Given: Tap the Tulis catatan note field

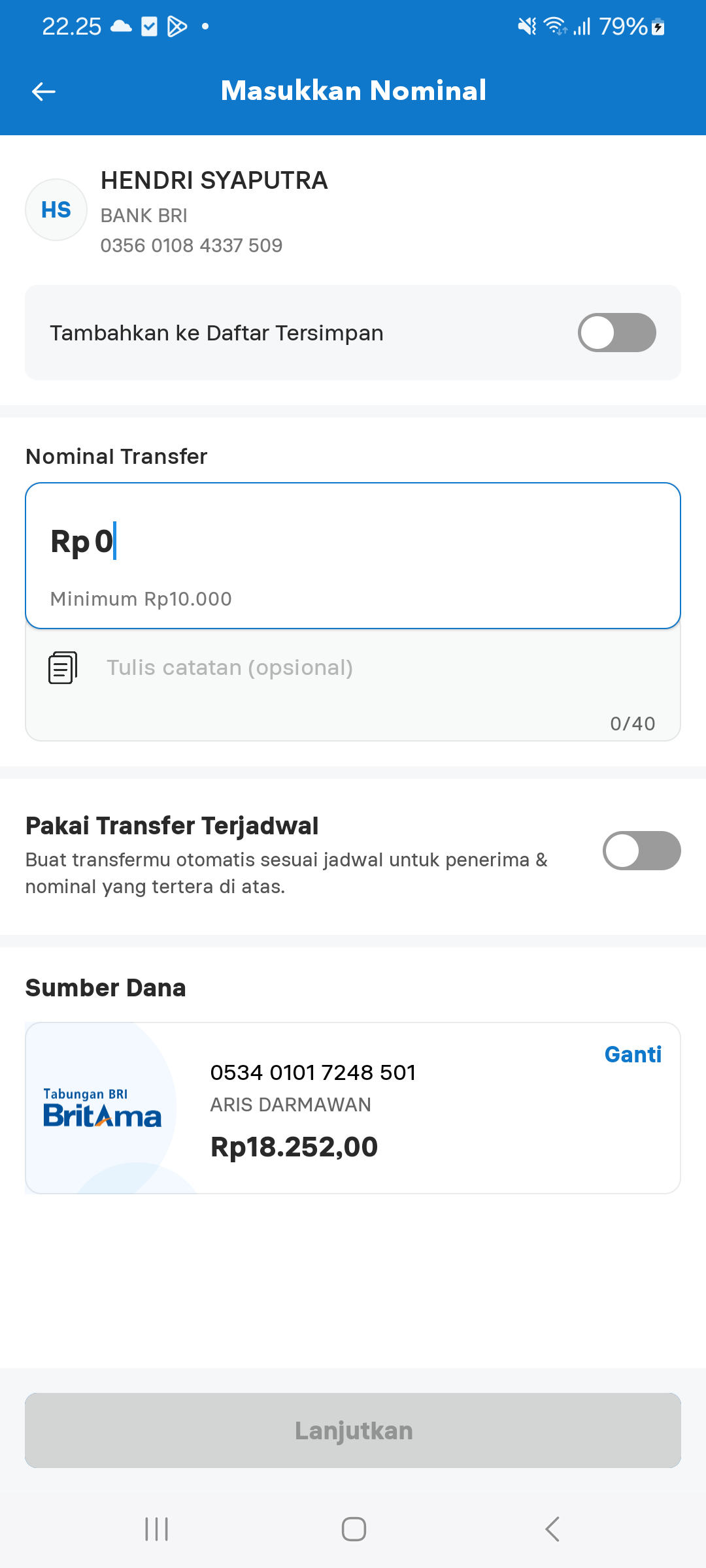Looking at the screenshot, I should 353,668.
